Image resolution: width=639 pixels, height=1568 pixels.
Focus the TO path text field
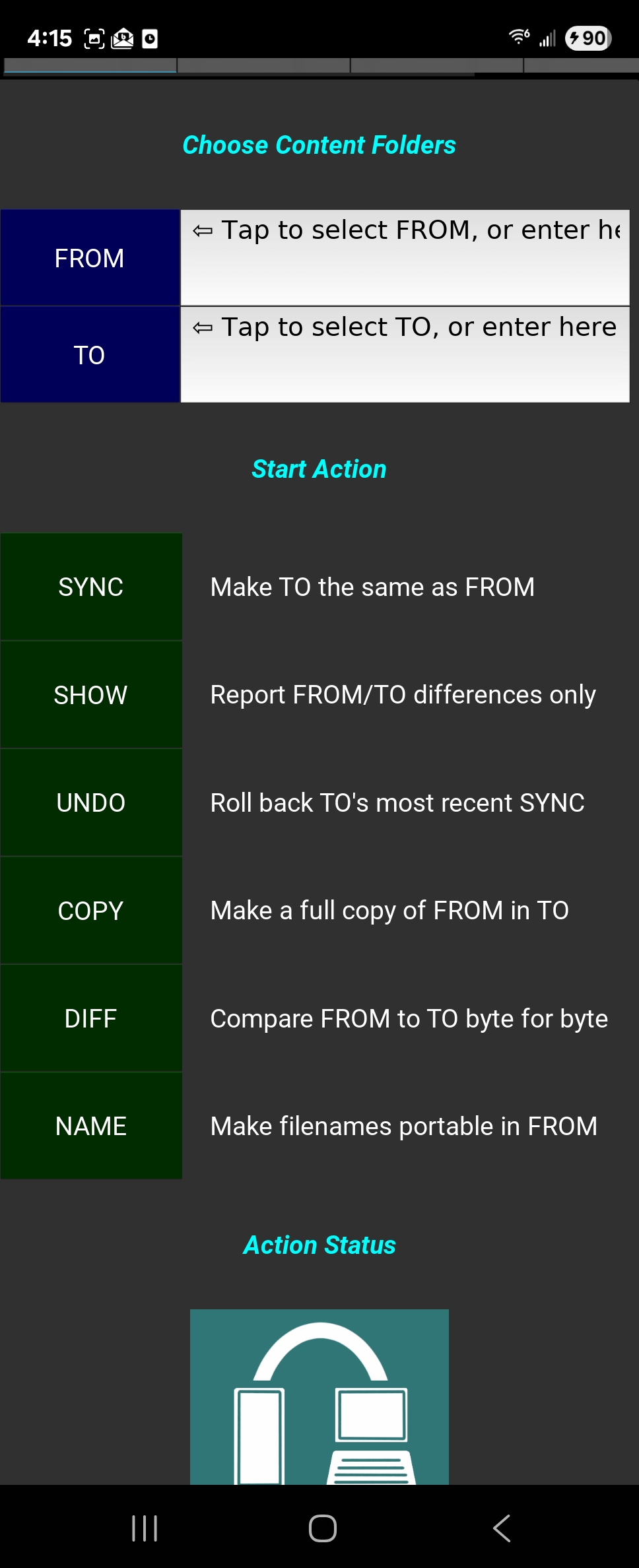tap(405, 355)
